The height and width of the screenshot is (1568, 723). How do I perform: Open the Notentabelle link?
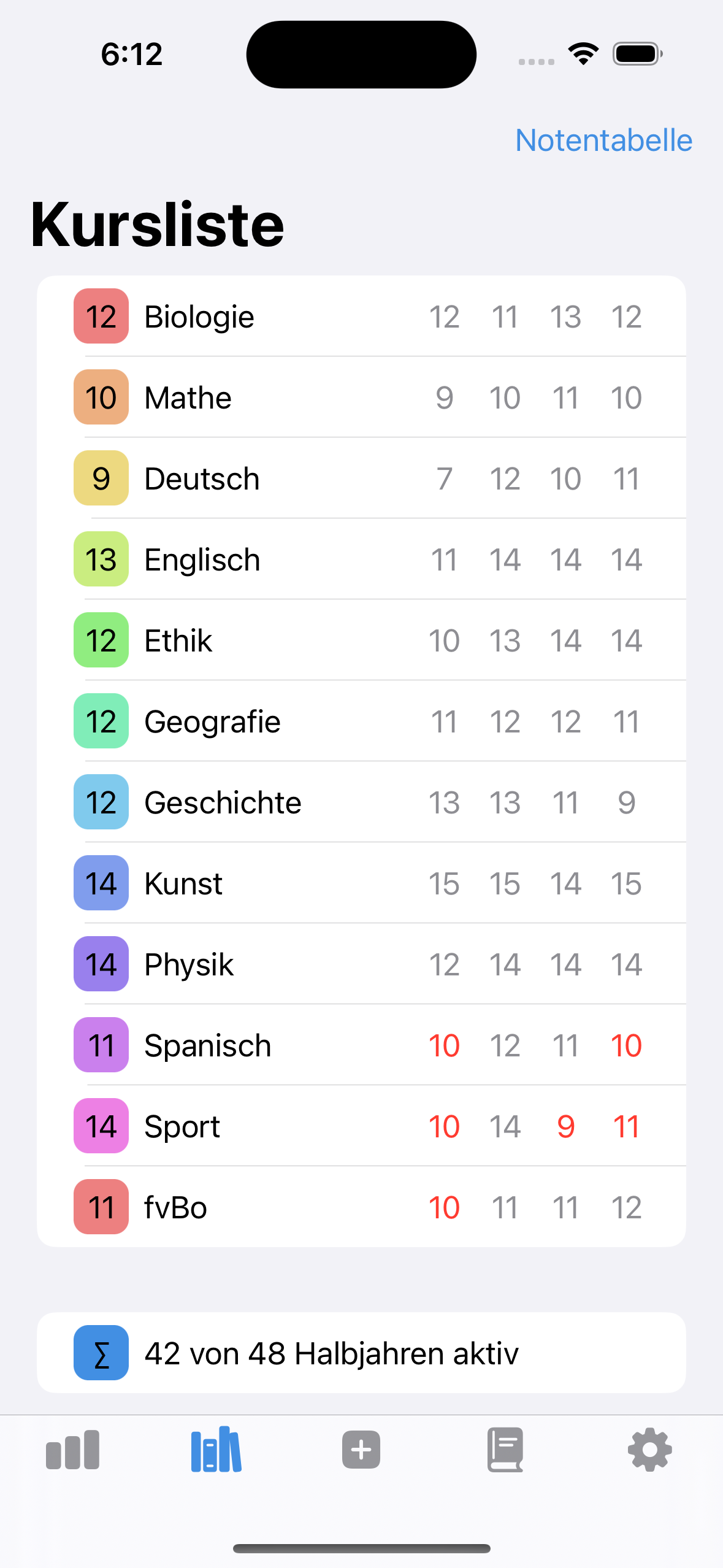coord(603,140)
